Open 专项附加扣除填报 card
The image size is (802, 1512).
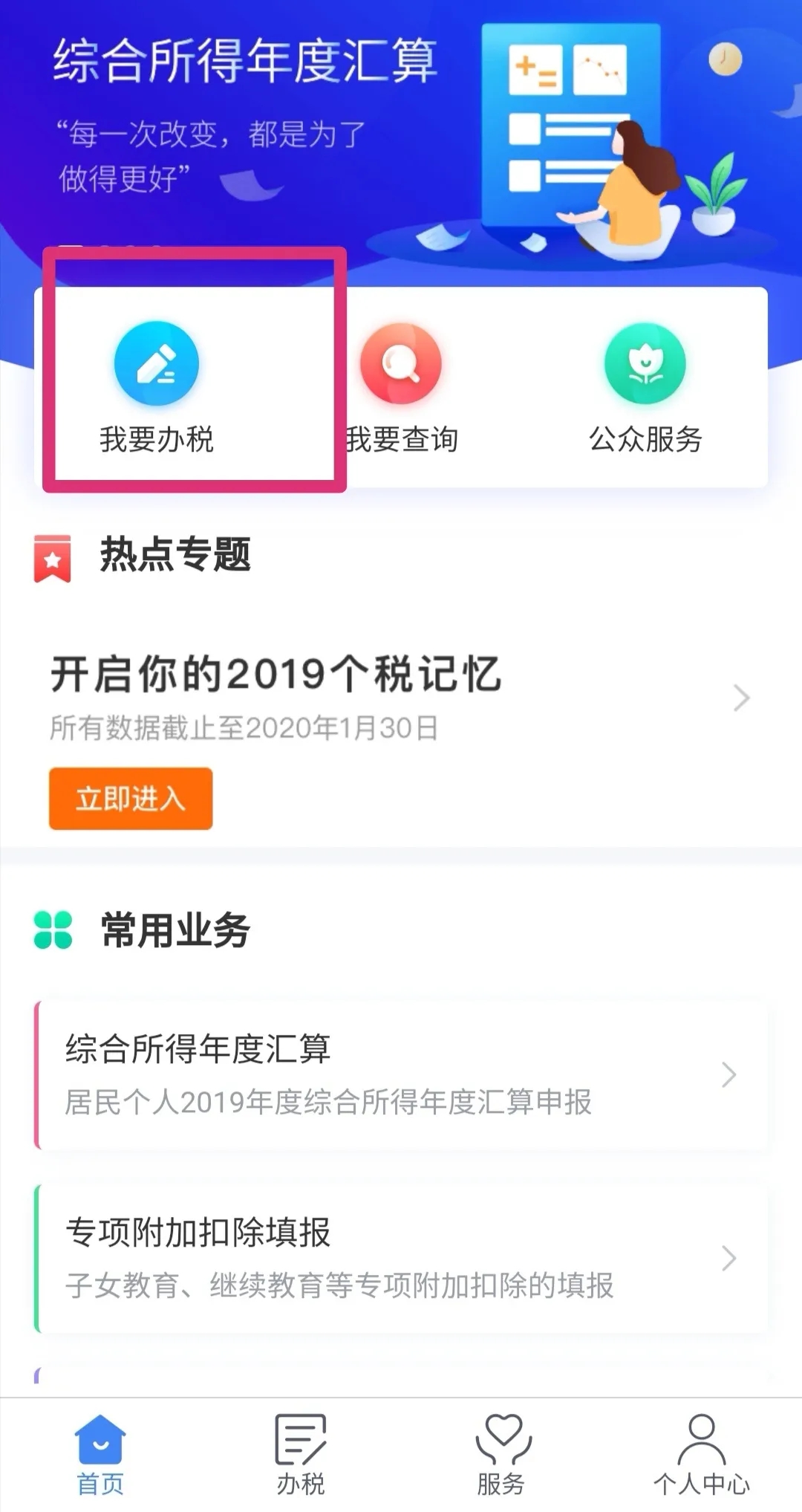401,1258
